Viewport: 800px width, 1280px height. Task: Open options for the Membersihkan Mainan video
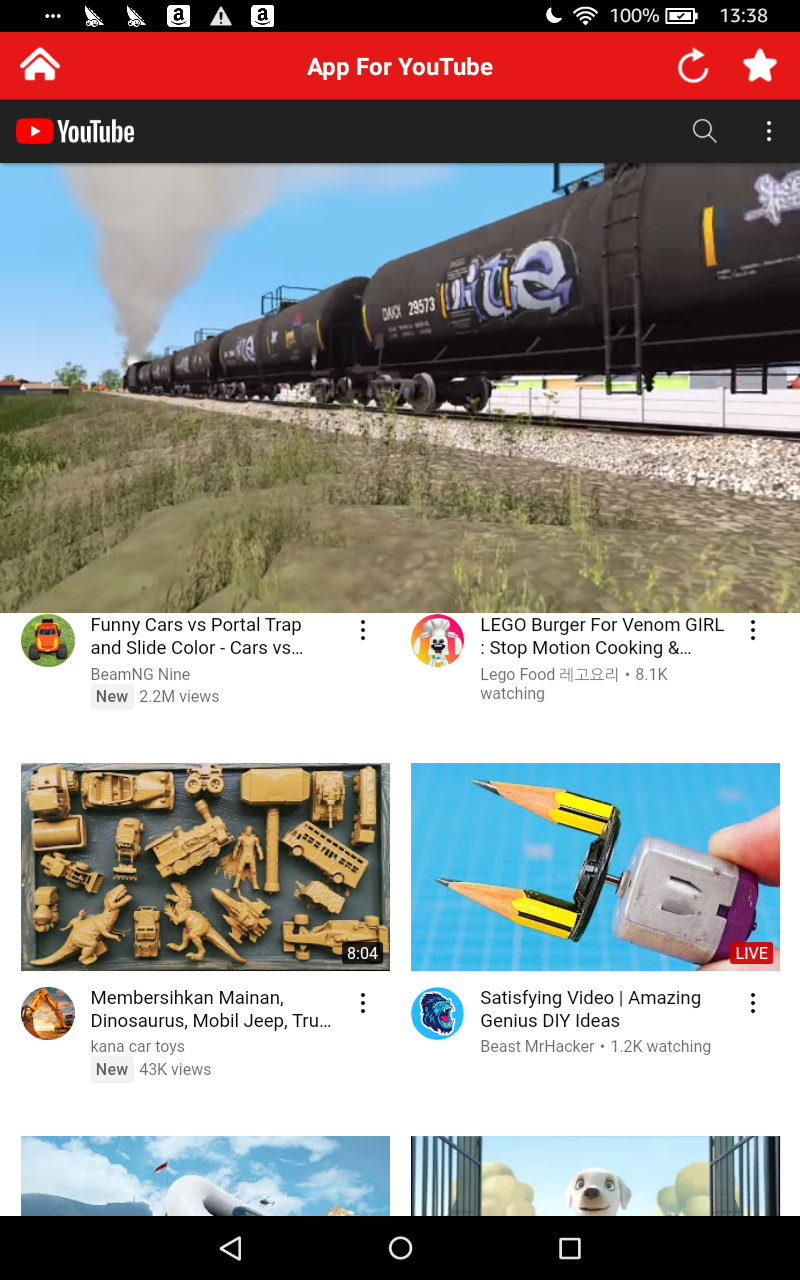point(362,1003)
